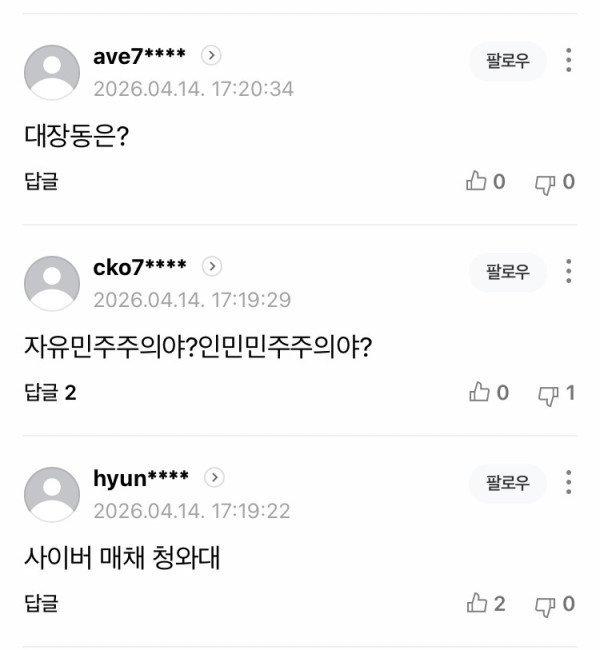Open cko7**** profile chevron
This screenshot has width=600, height=650.
point(211,266)
